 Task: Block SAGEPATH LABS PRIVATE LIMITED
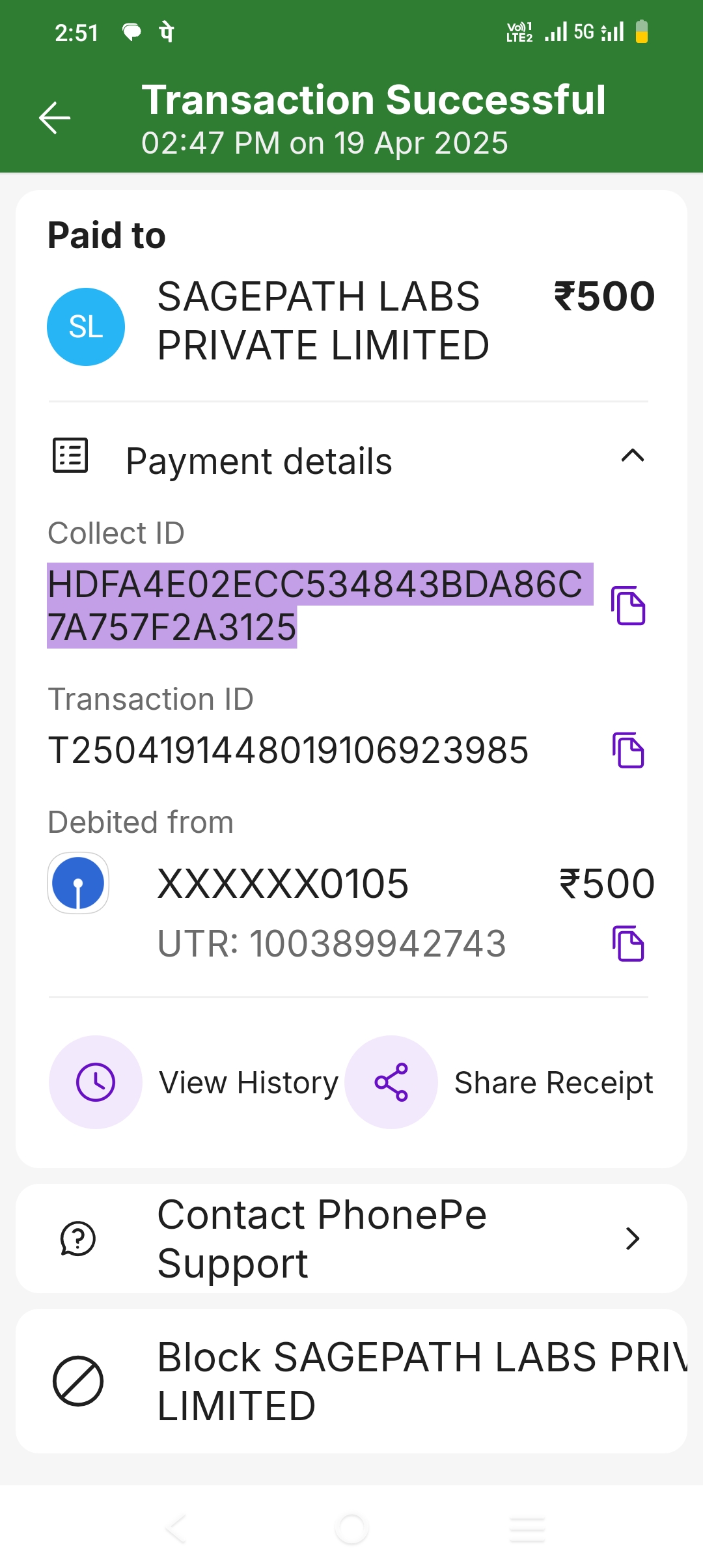tap(351, 1381)
